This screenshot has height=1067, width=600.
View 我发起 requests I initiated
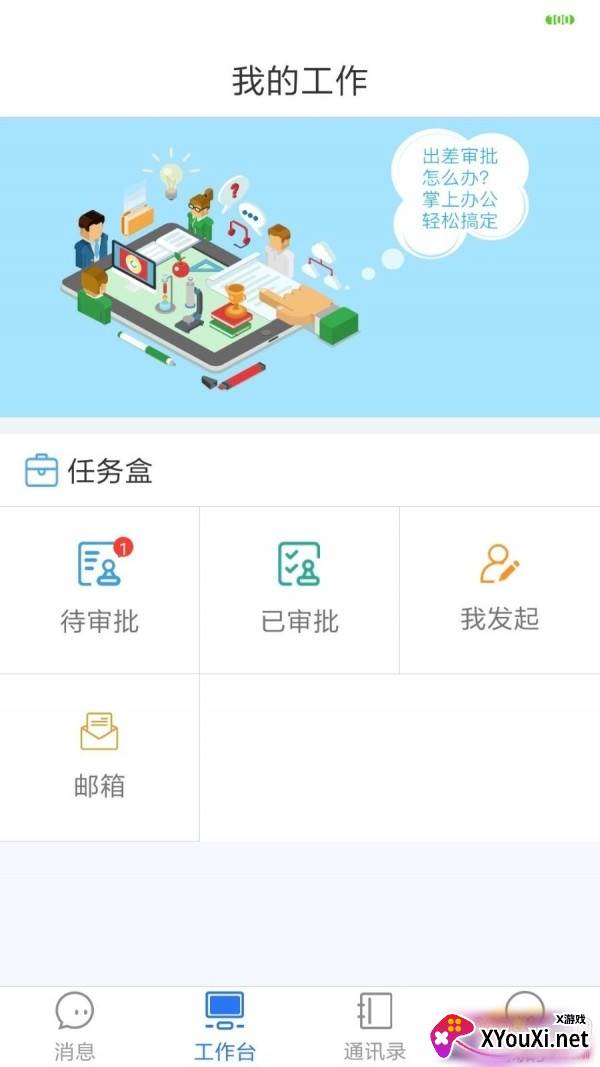pos(500,589)
